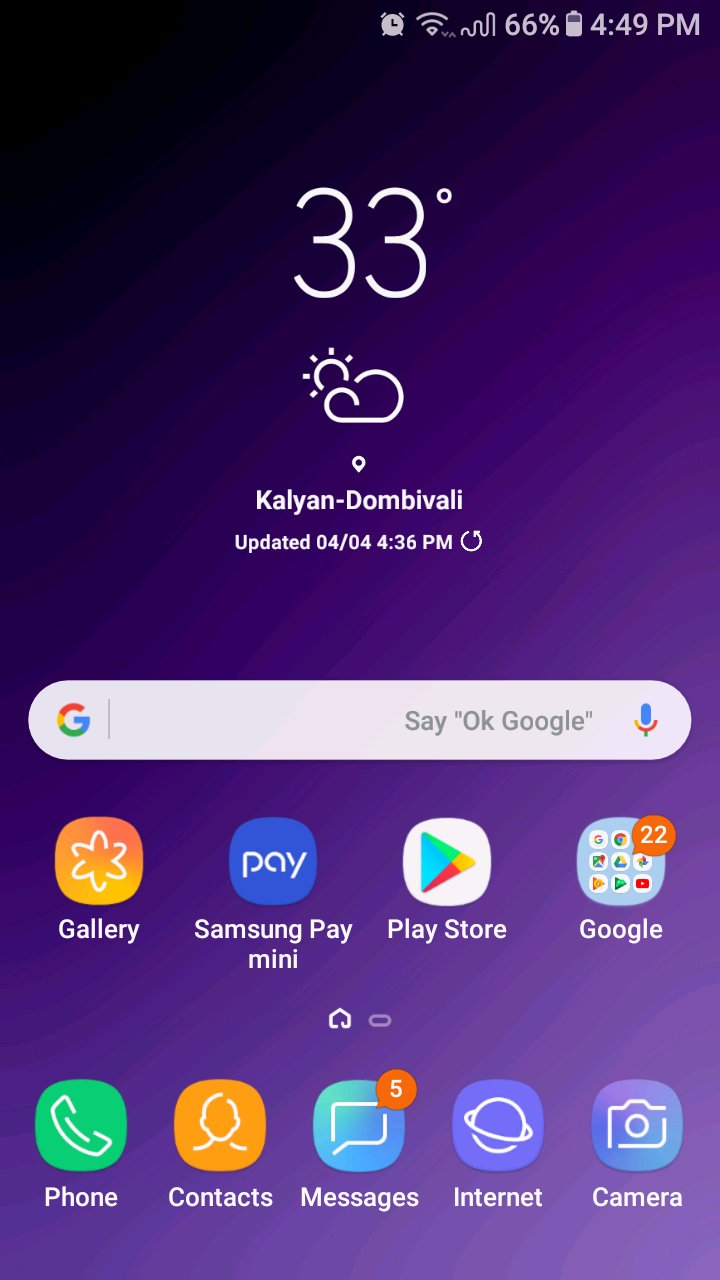Launch the Samsung Internet browser
This screenshot has height=1280, width=720.
497,1124
